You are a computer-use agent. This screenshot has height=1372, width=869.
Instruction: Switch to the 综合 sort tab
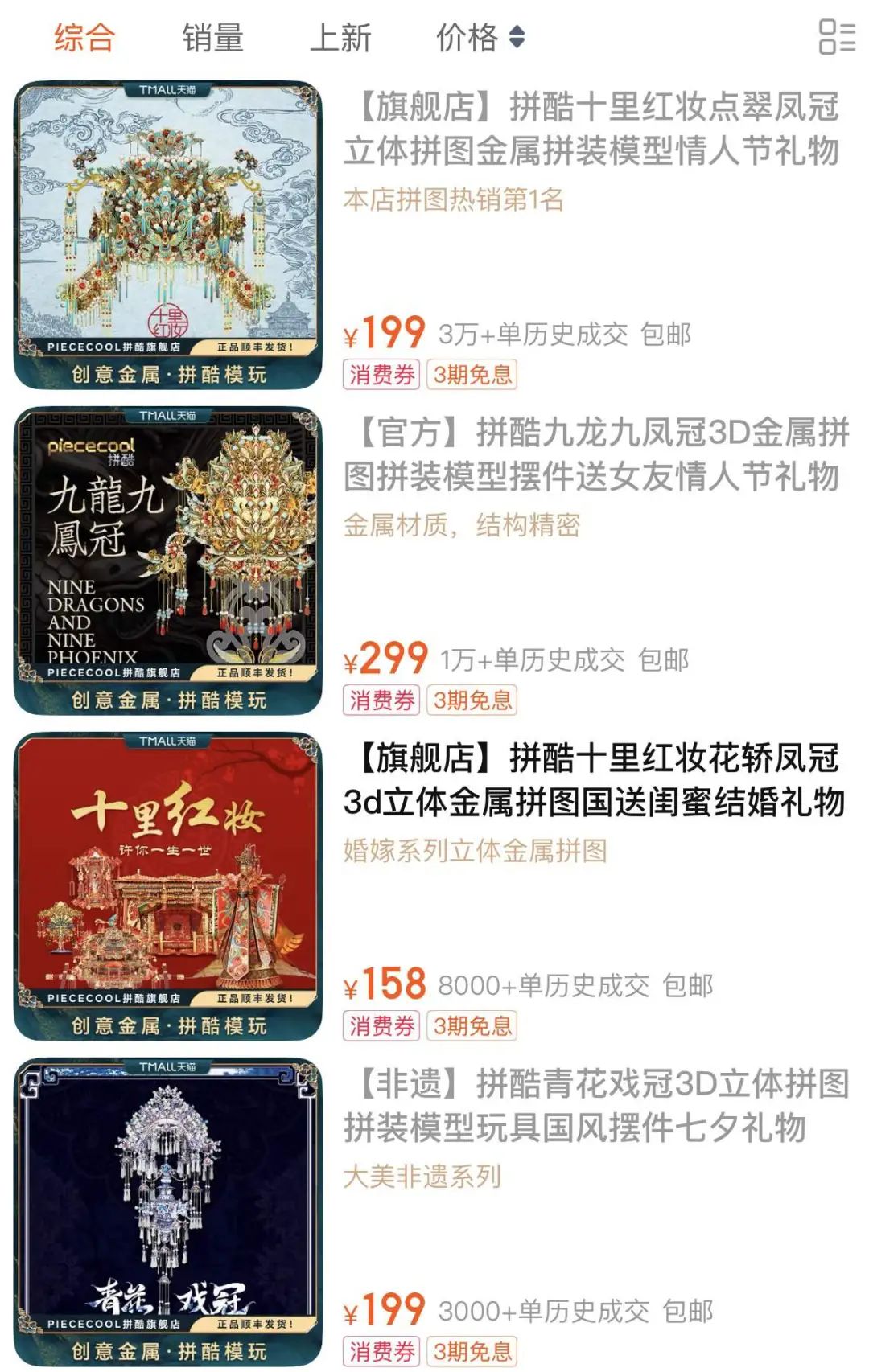click(84, 38)
